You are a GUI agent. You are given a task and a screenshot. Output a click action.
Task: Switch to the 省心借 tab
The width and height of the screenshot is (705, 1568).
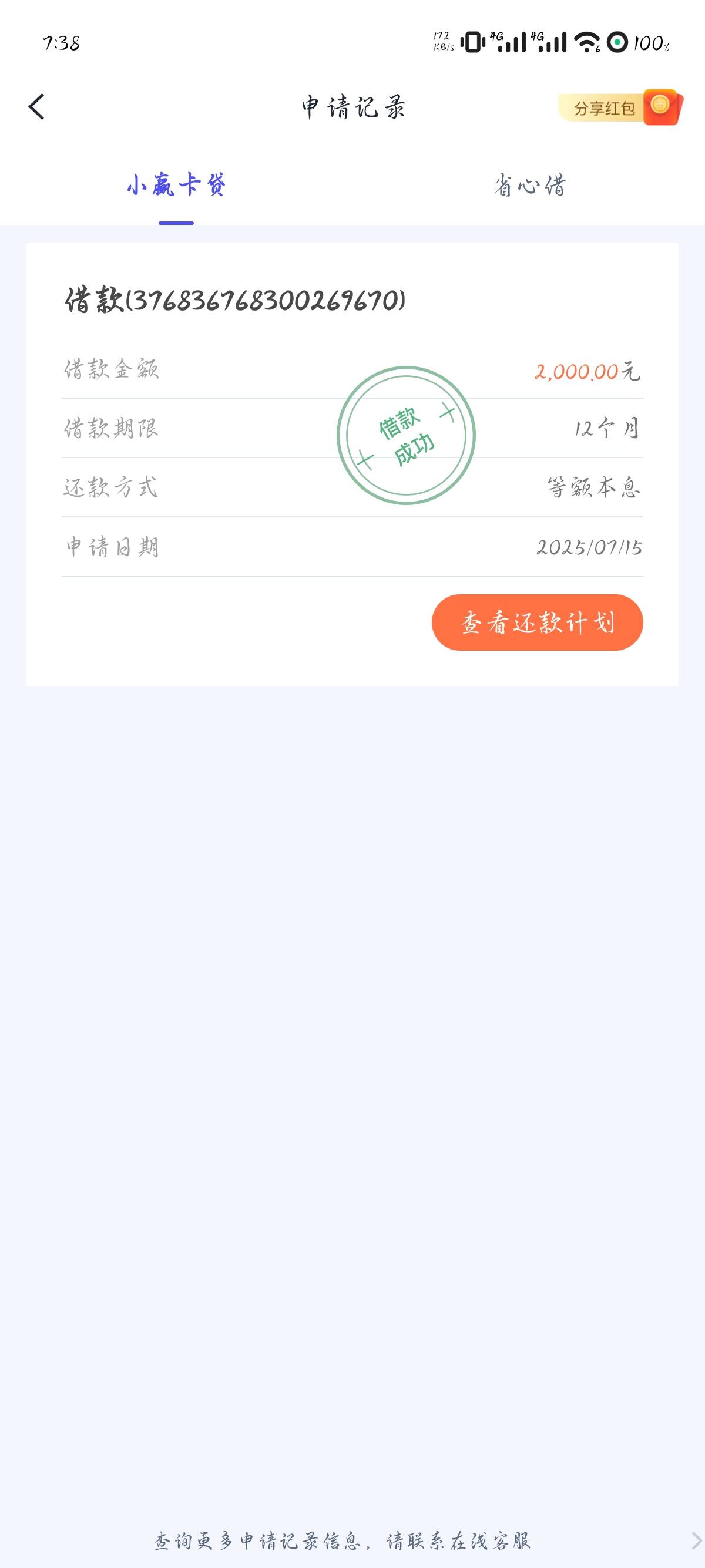coord(529,186)
